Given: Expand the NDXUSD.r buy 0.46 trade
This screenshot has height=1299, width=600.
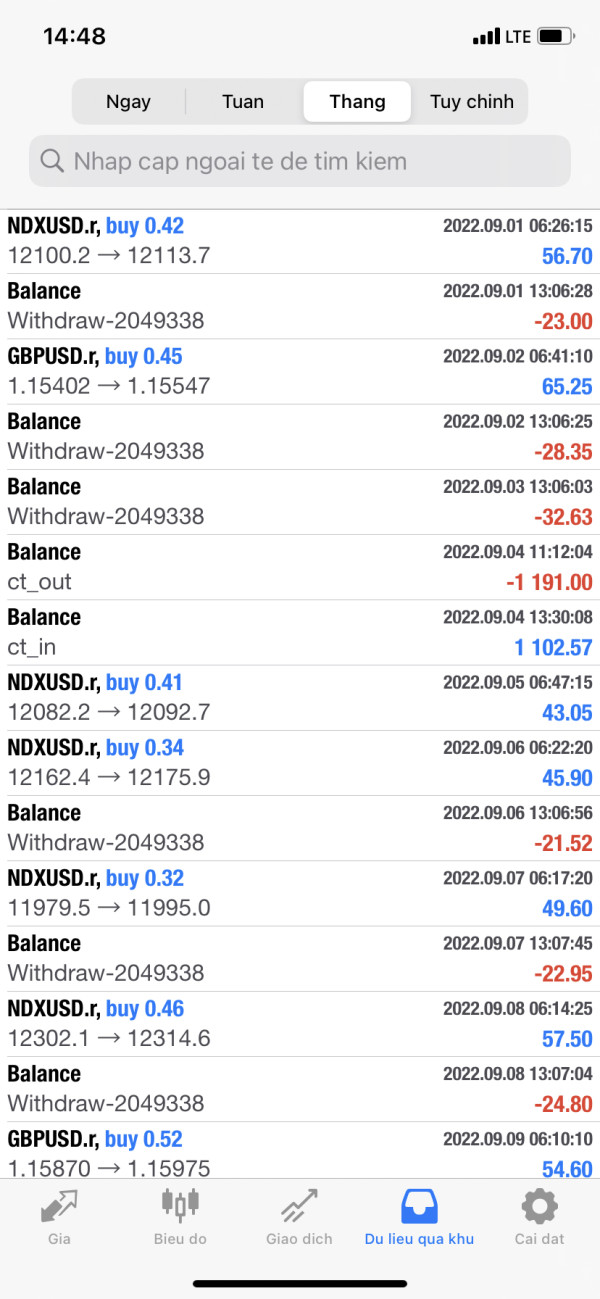Looking at the screenshot, I should (300, 1023).
